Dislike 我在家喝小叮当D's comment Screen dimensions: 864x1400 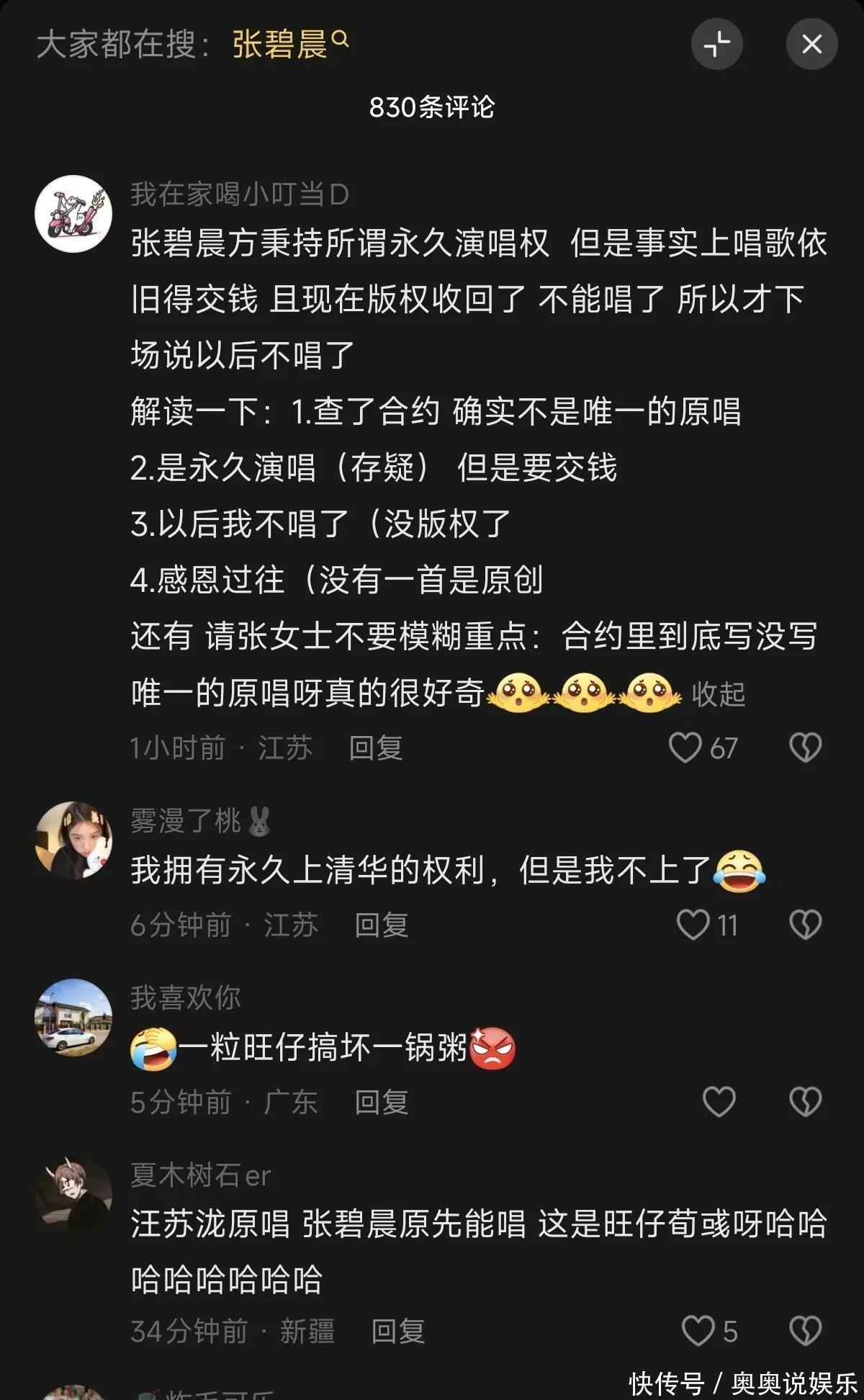pos(805,748)
